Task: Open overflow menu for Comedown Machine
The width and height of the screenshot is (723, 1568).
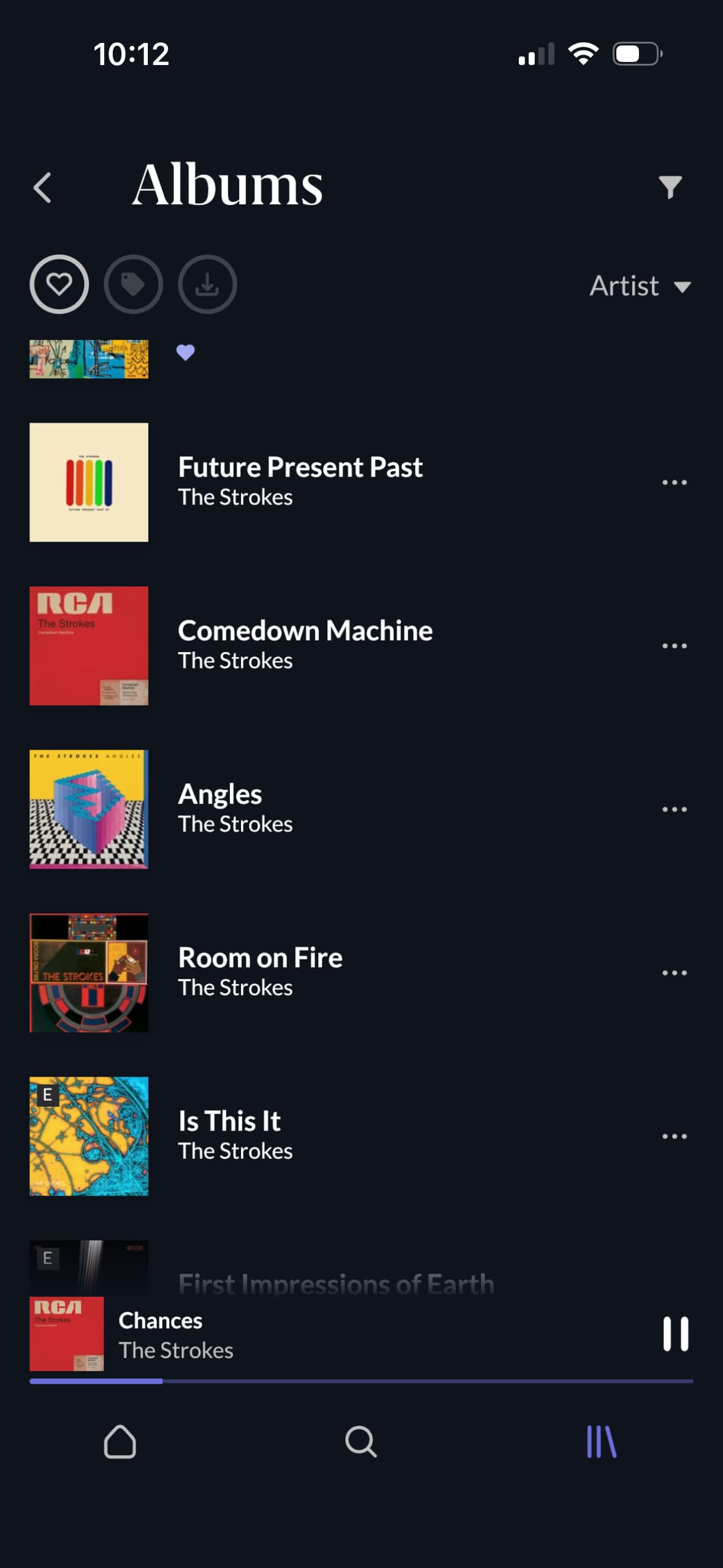Action: pyautogui.click(x=675, y=645)
